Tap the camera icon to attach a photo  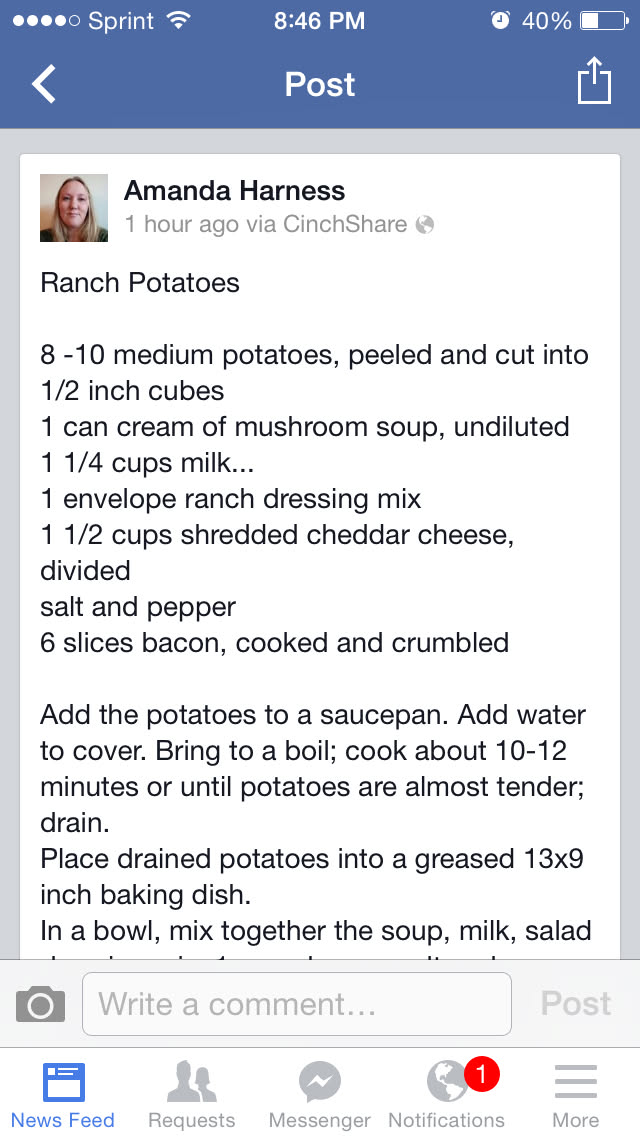(x=40, y=1004)
